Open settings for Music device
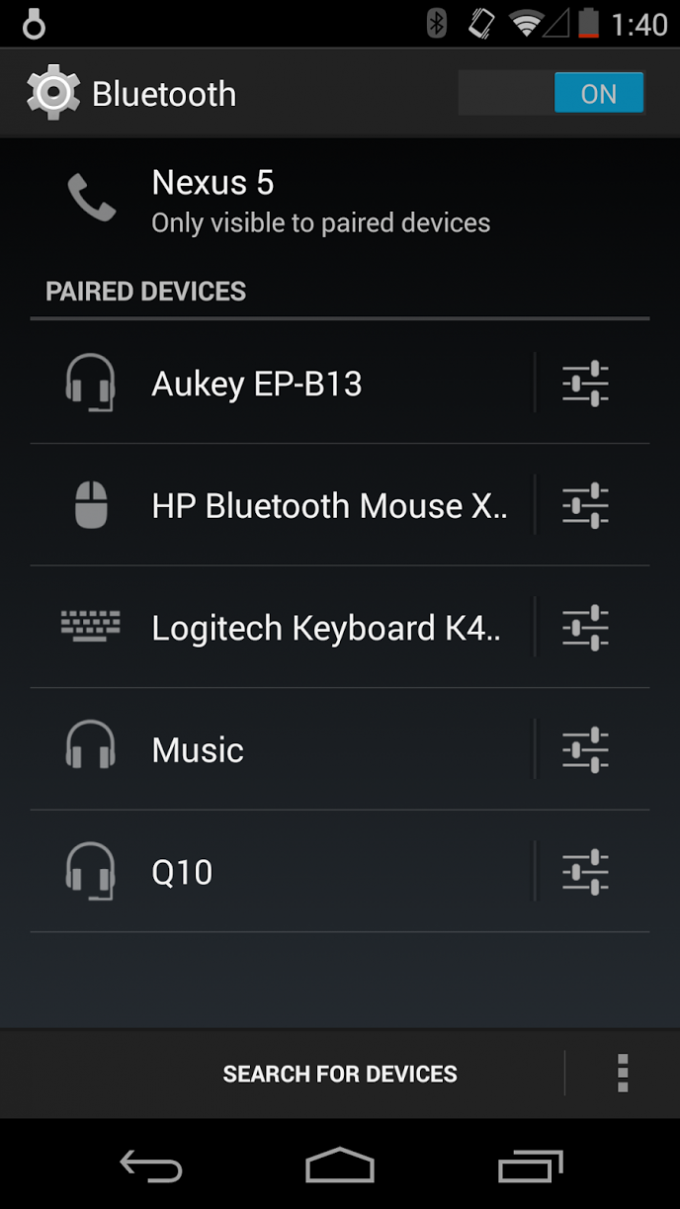Viewport: 680px width, 1209px height. pyautogui.click(x=586, y=750)
